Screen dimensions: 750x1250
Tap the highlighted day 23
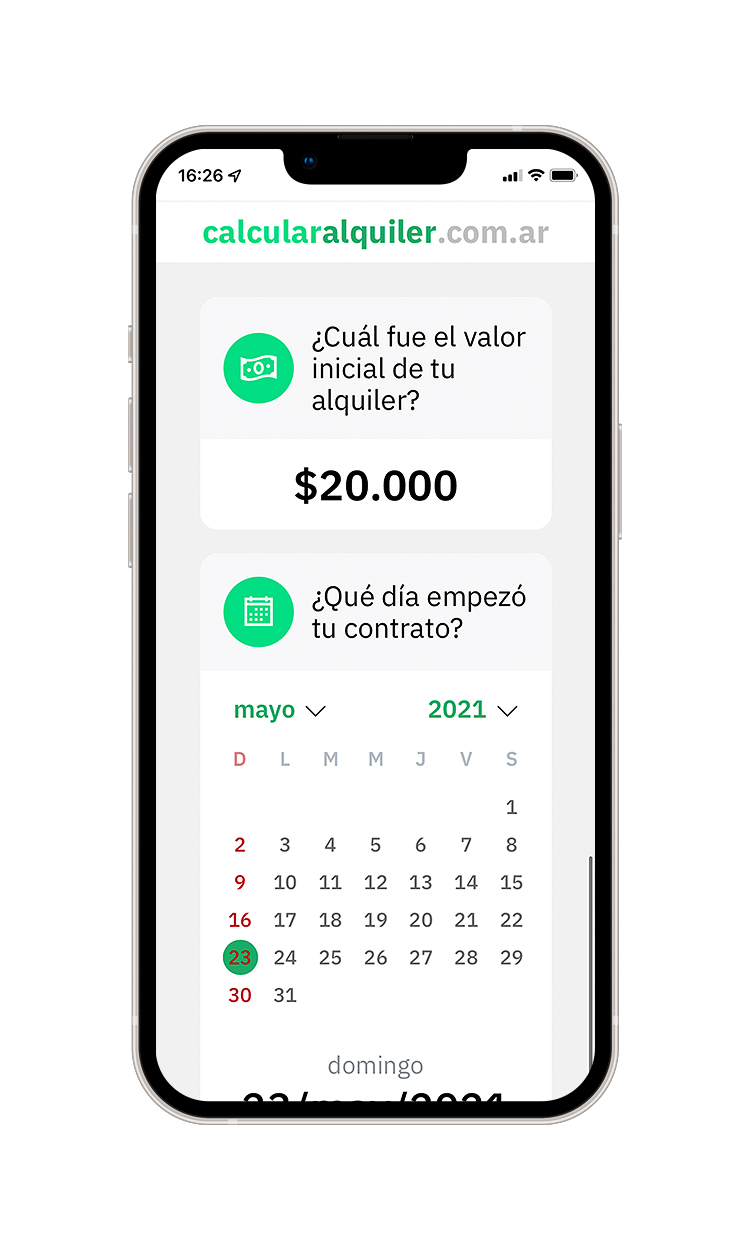point(240,957)
